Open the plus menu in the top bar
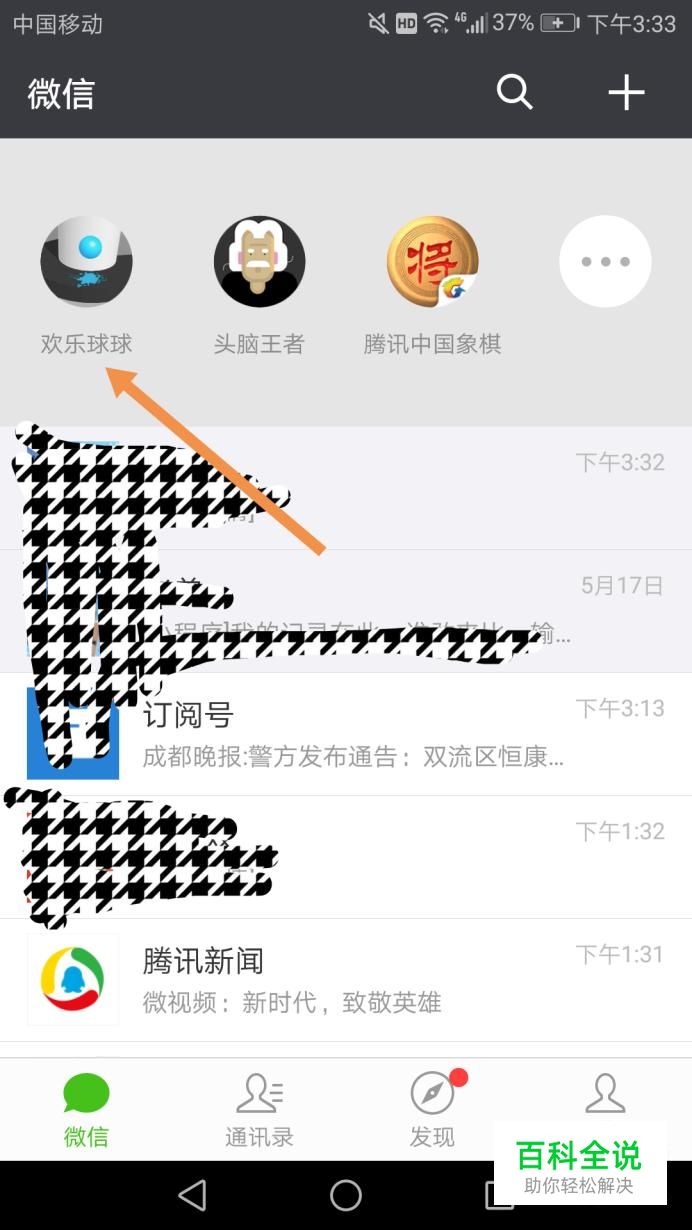692x1230 pixels. coord(626,93)
